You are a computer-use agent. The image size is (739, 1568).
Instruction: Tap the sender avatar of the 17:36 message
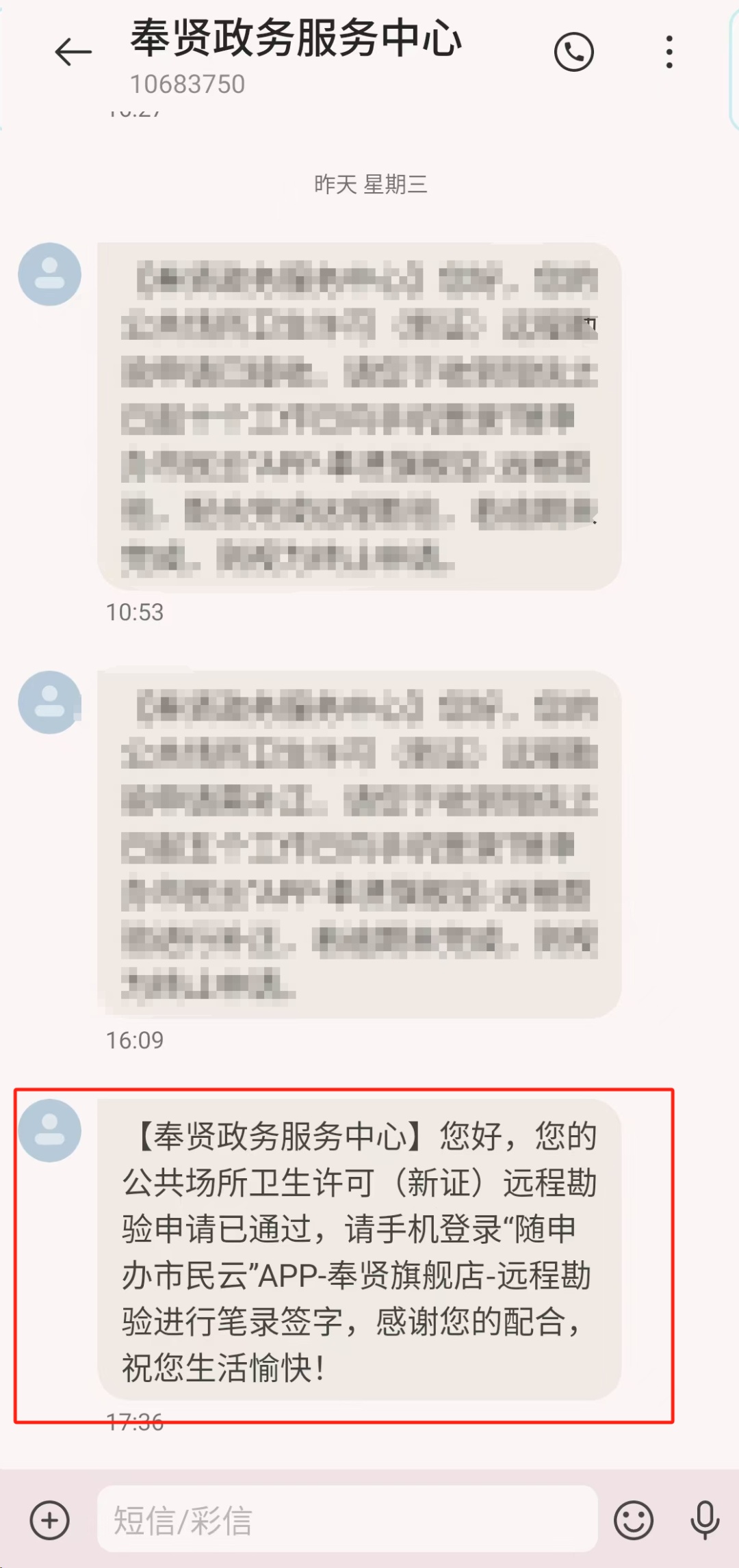[x=50, y=1130]
